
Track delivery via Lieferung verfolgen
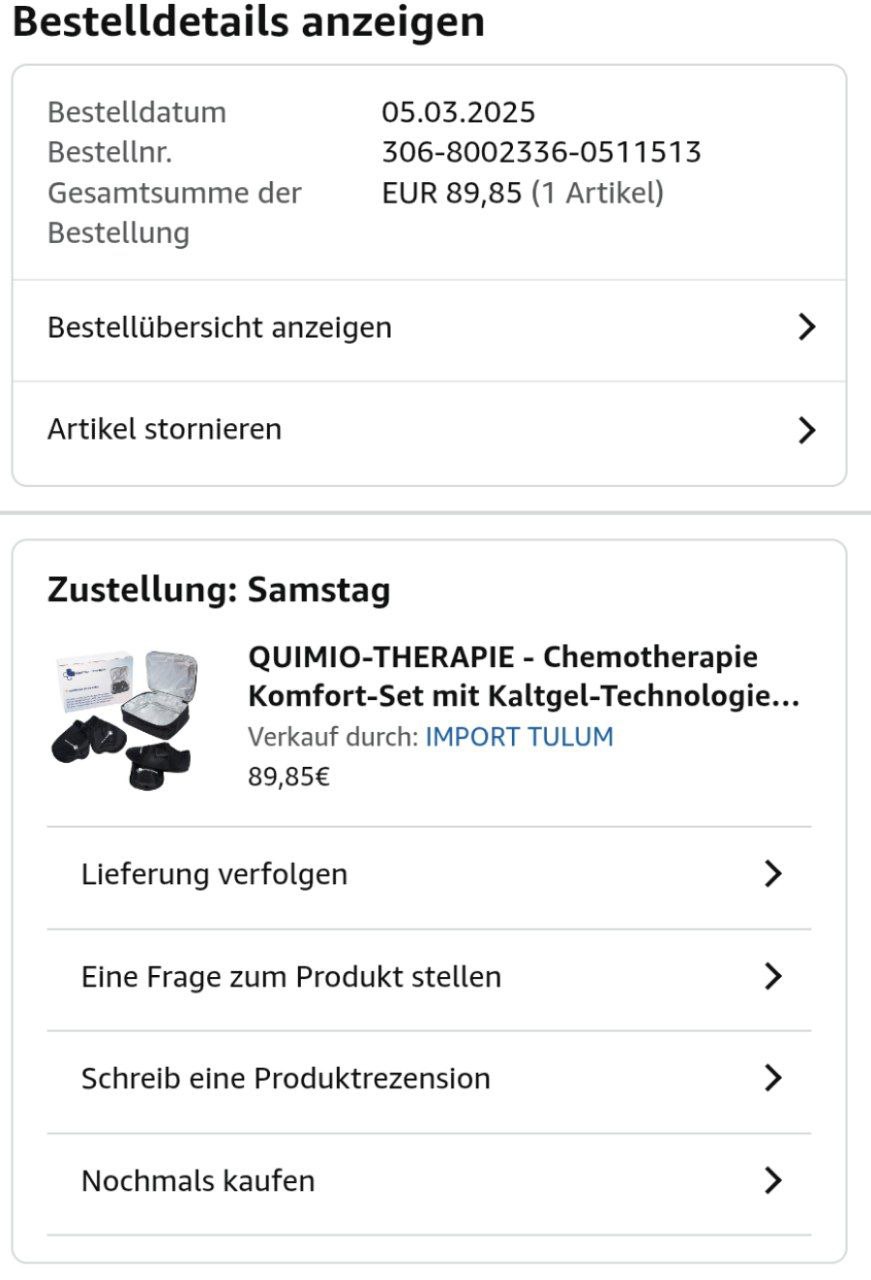click(428, 875)
